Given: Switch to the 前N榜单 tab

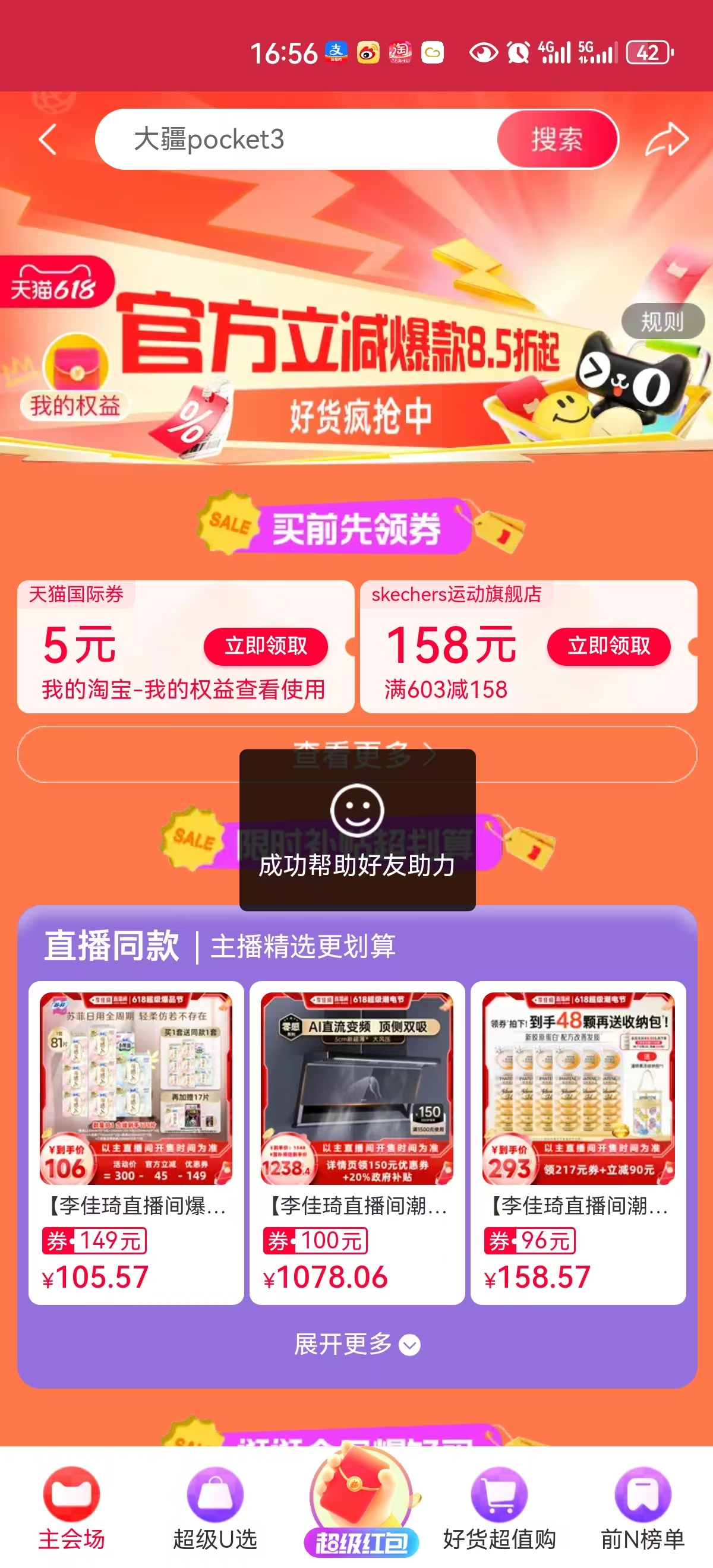Looking at the screenshot, I should [642, 1509].
